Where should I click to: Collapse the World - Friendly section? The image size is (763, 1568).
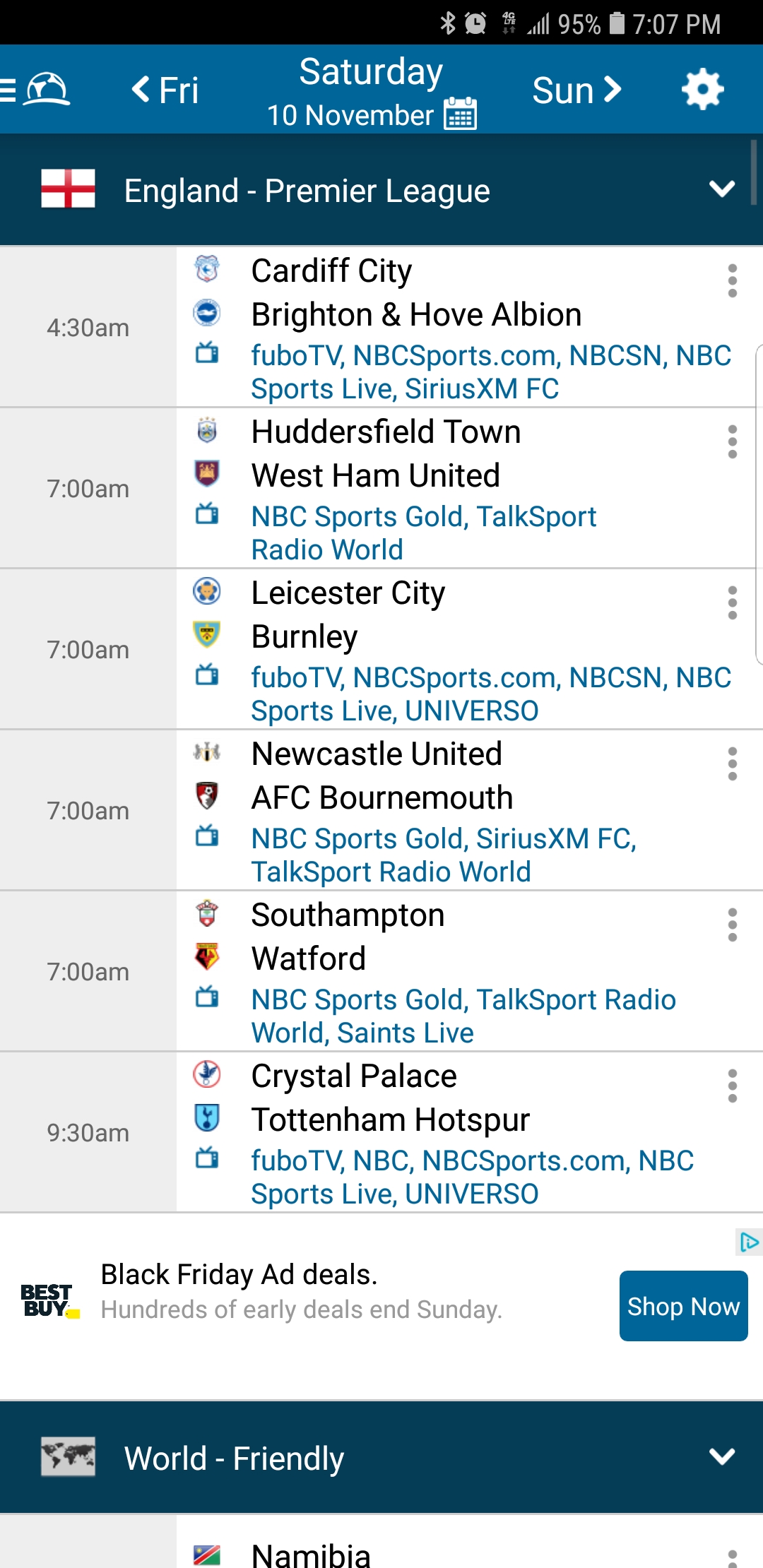tap(721, 1457)
